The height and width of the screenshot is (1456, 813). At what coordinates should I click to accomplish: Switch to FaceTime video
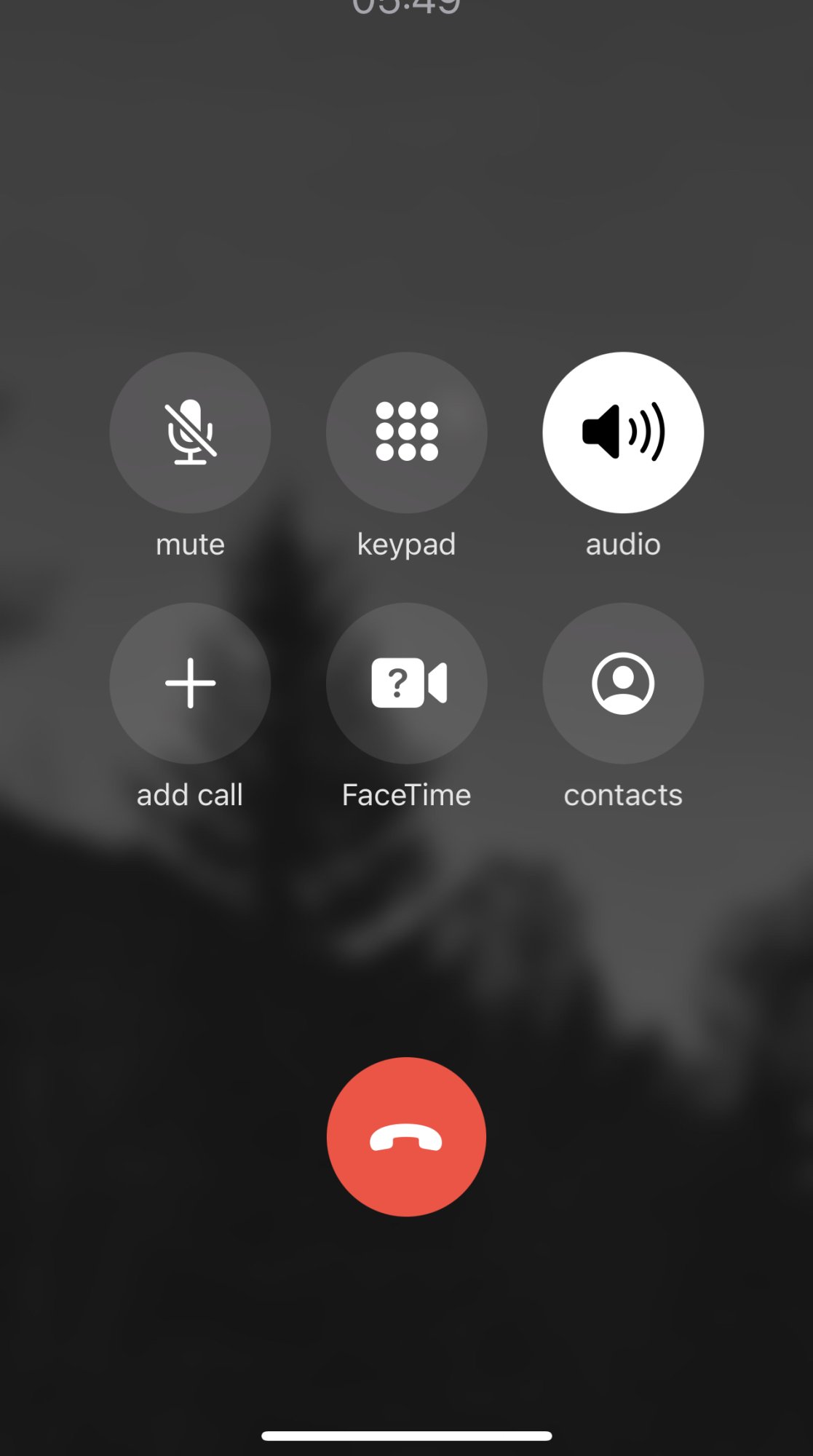pos(406,683)
